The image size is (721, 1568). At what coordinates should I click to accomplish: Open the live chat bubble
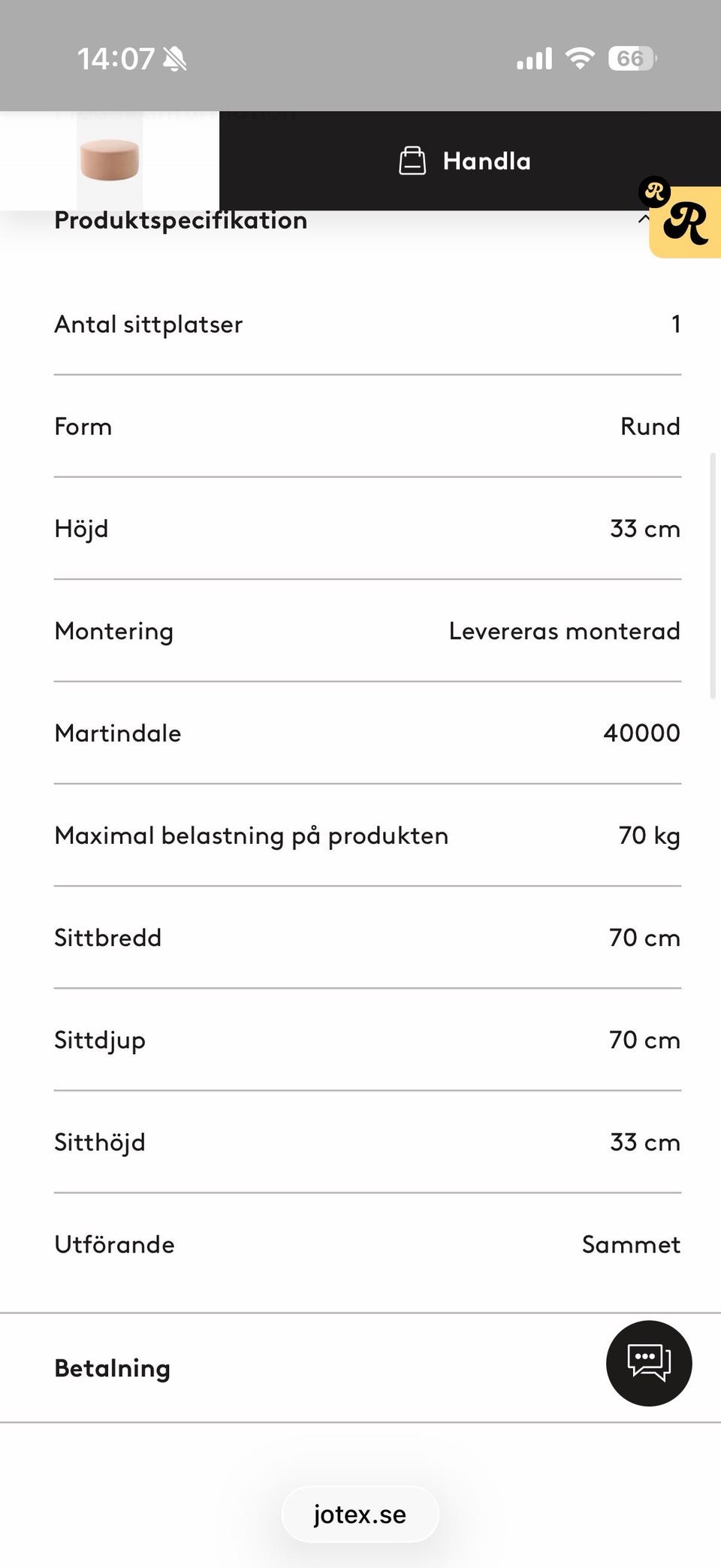(x=649, y=1363)
